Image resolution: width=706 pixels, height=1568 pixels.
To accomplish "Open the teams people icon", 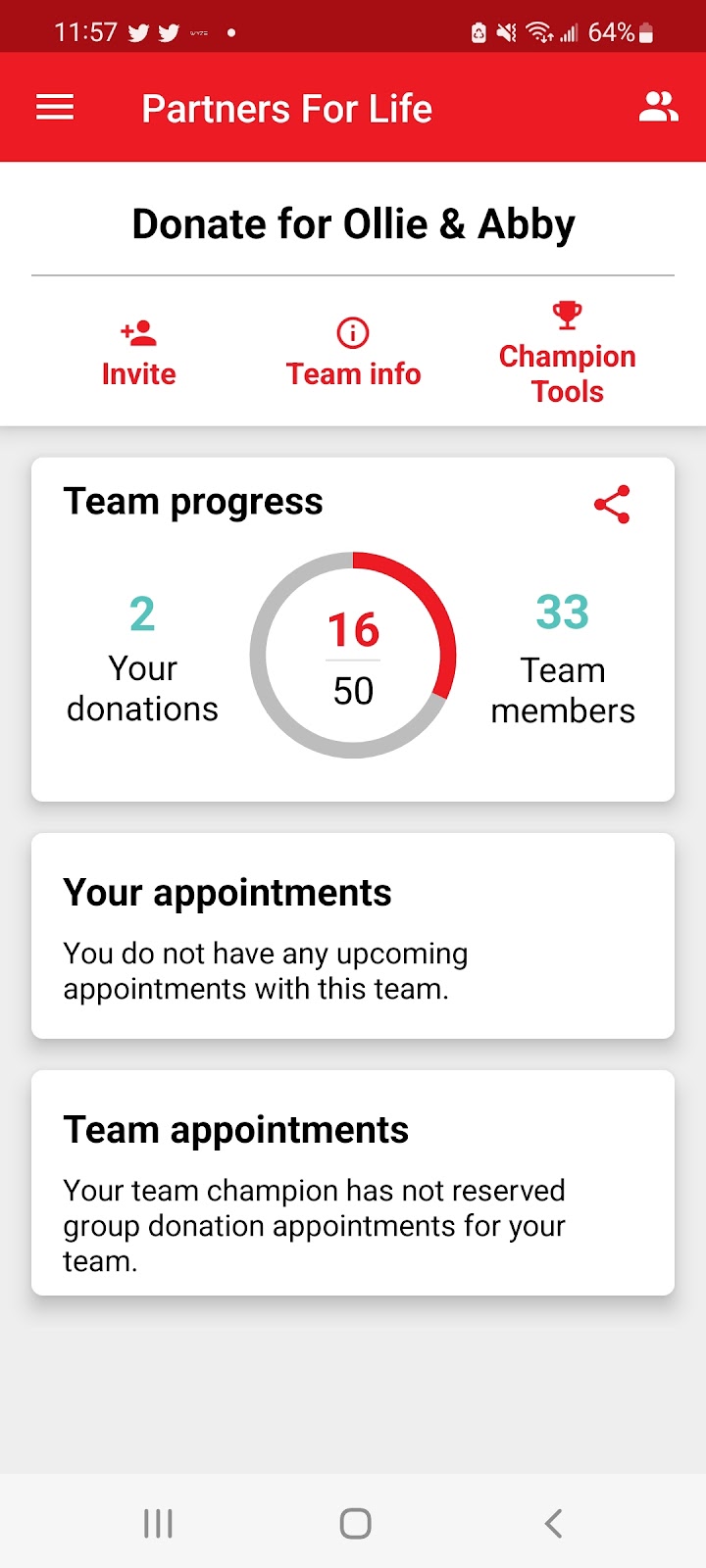I will (658, 108).
